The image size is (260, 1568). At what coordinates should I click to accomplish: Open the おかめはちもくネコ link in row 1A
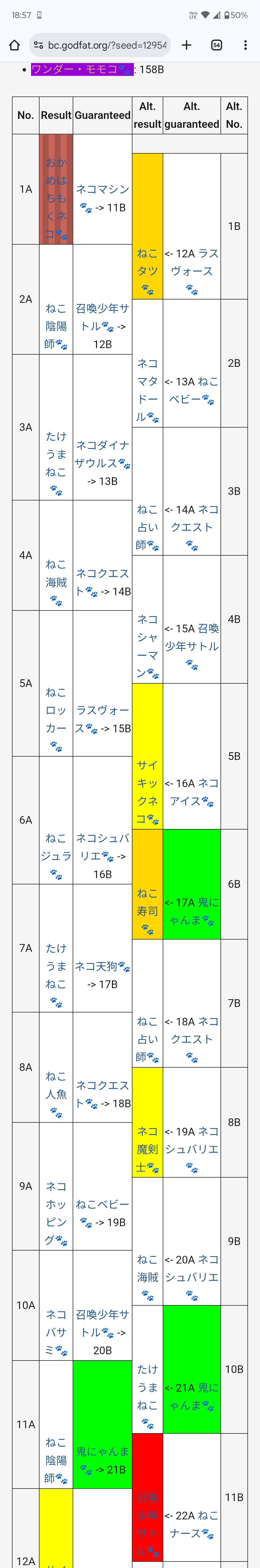pos(56,198)
